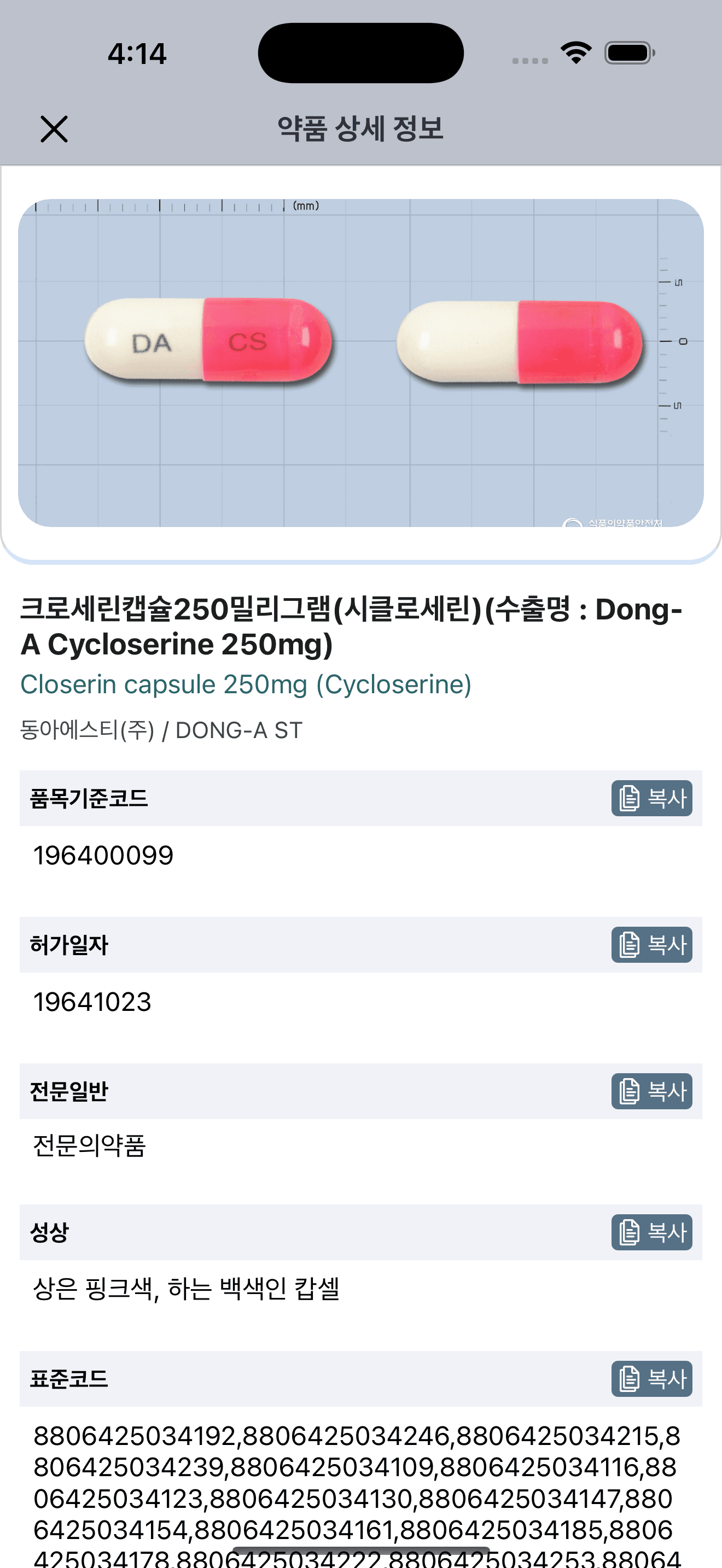Close the drug detail screen
Viewport: 722px width, 1568px height.
54,129
